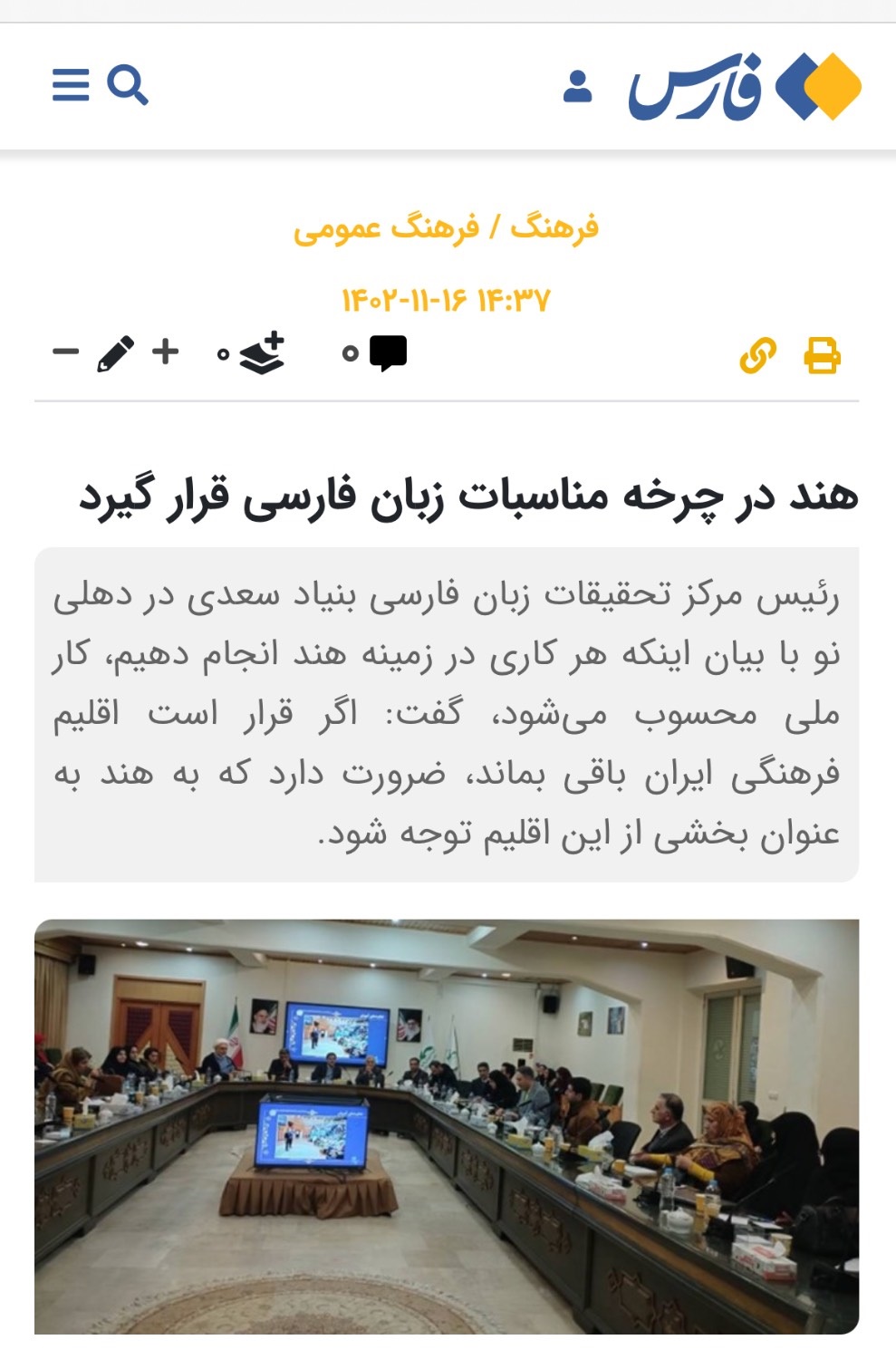Open the فرهنگ category link
Screen dimensions: 896x1359
pos(554,227)
